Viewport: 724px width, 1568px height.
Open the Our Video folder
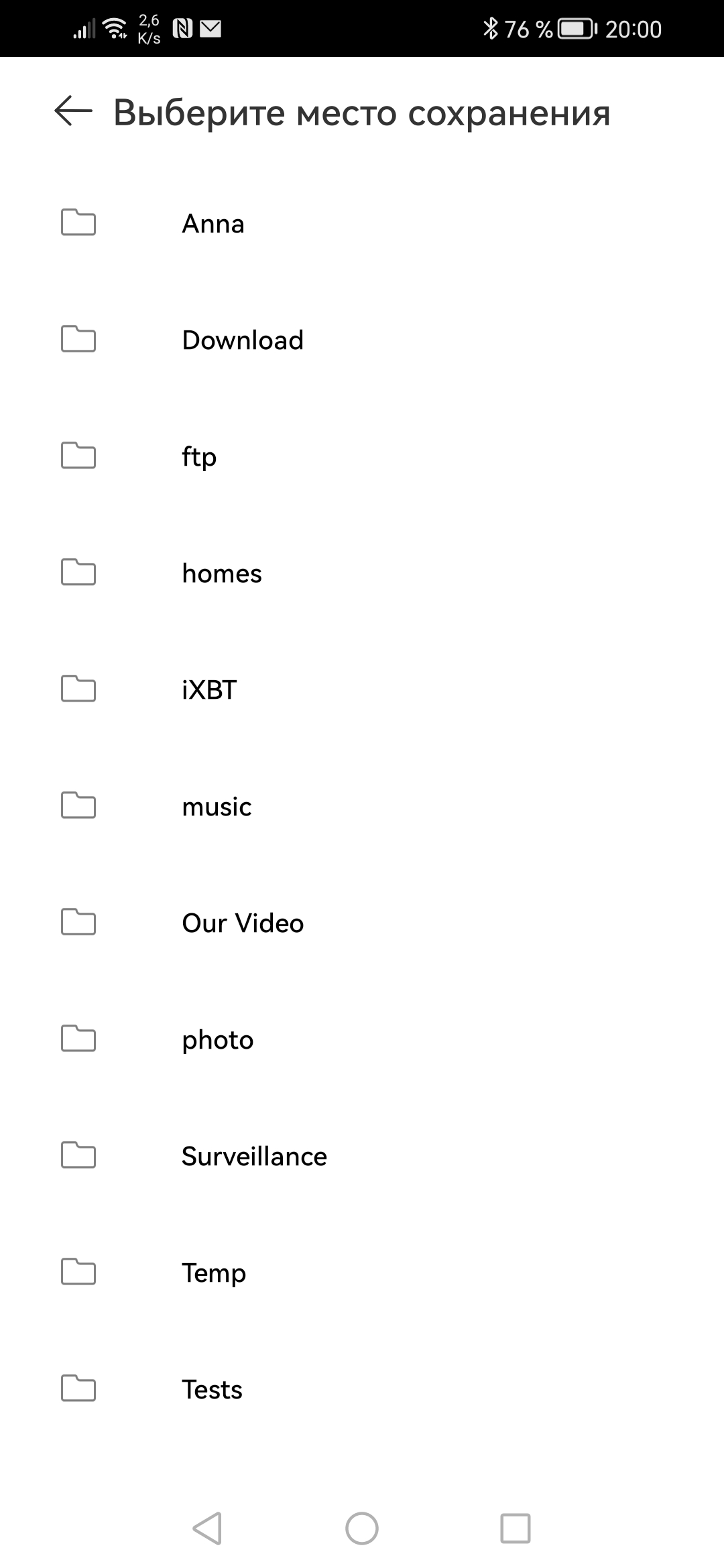pos(243,923)
